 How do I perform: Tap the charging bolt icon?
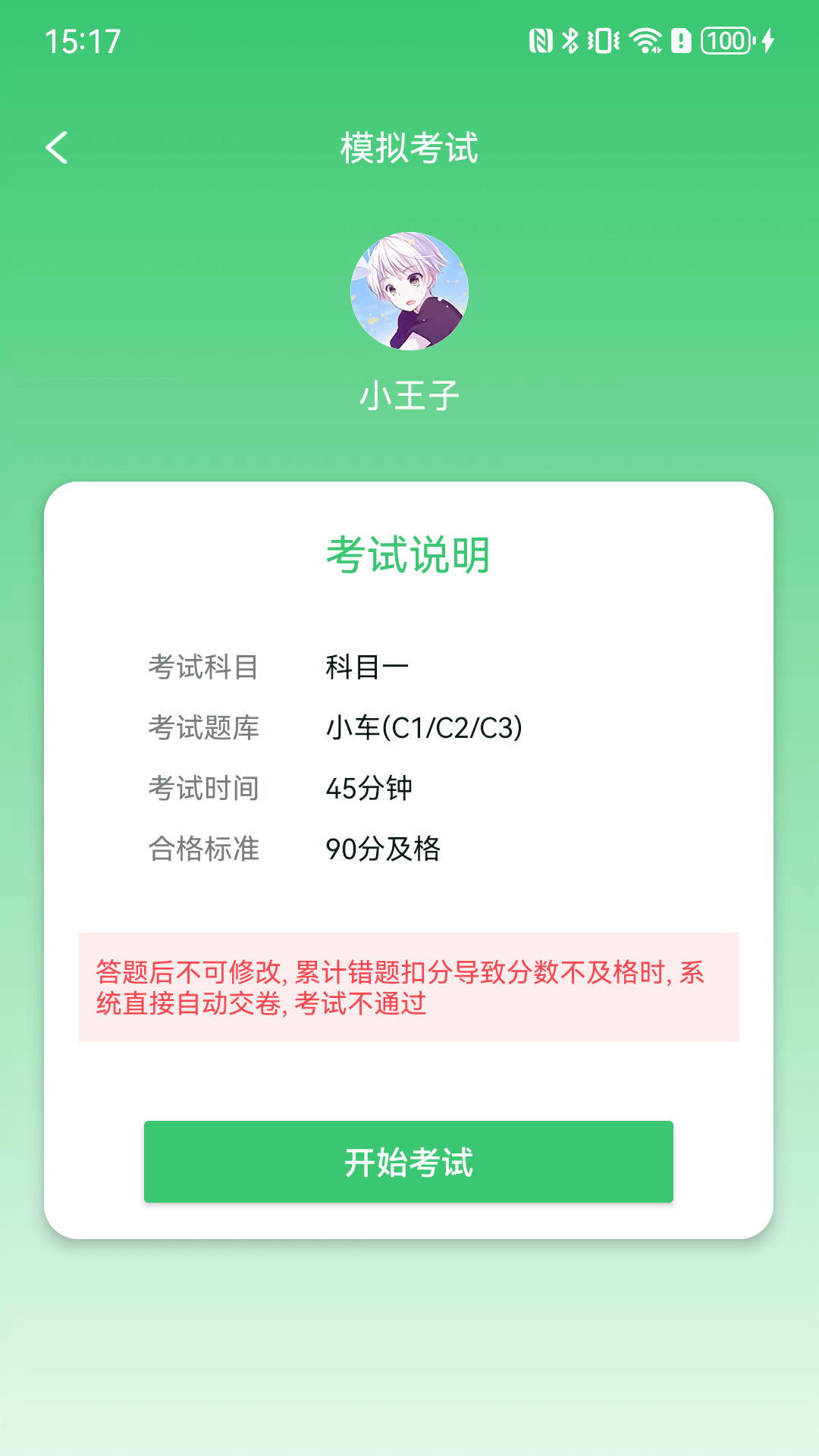tap(767, 42)
